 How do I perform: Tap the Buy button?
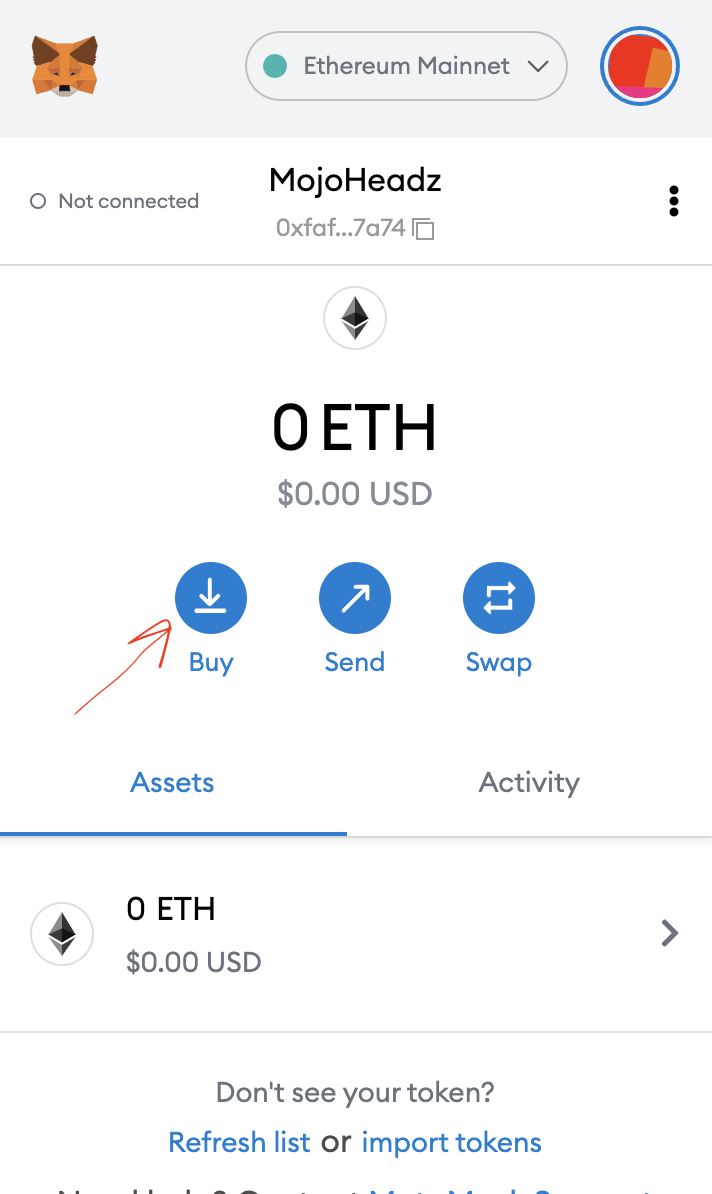[211, 598]
